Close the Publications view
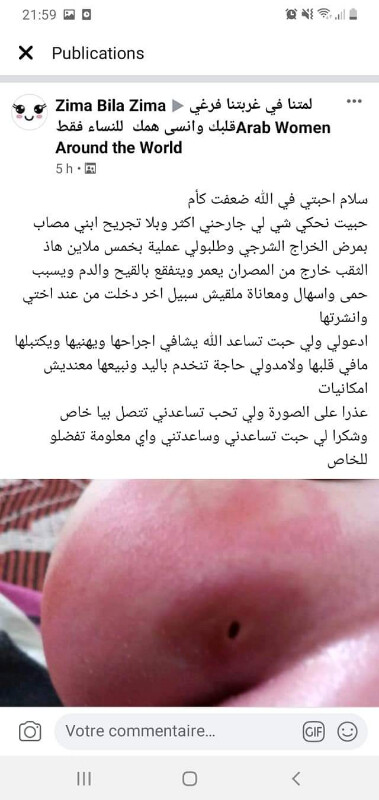The image size is (379, 800). (x=26, y=53)
